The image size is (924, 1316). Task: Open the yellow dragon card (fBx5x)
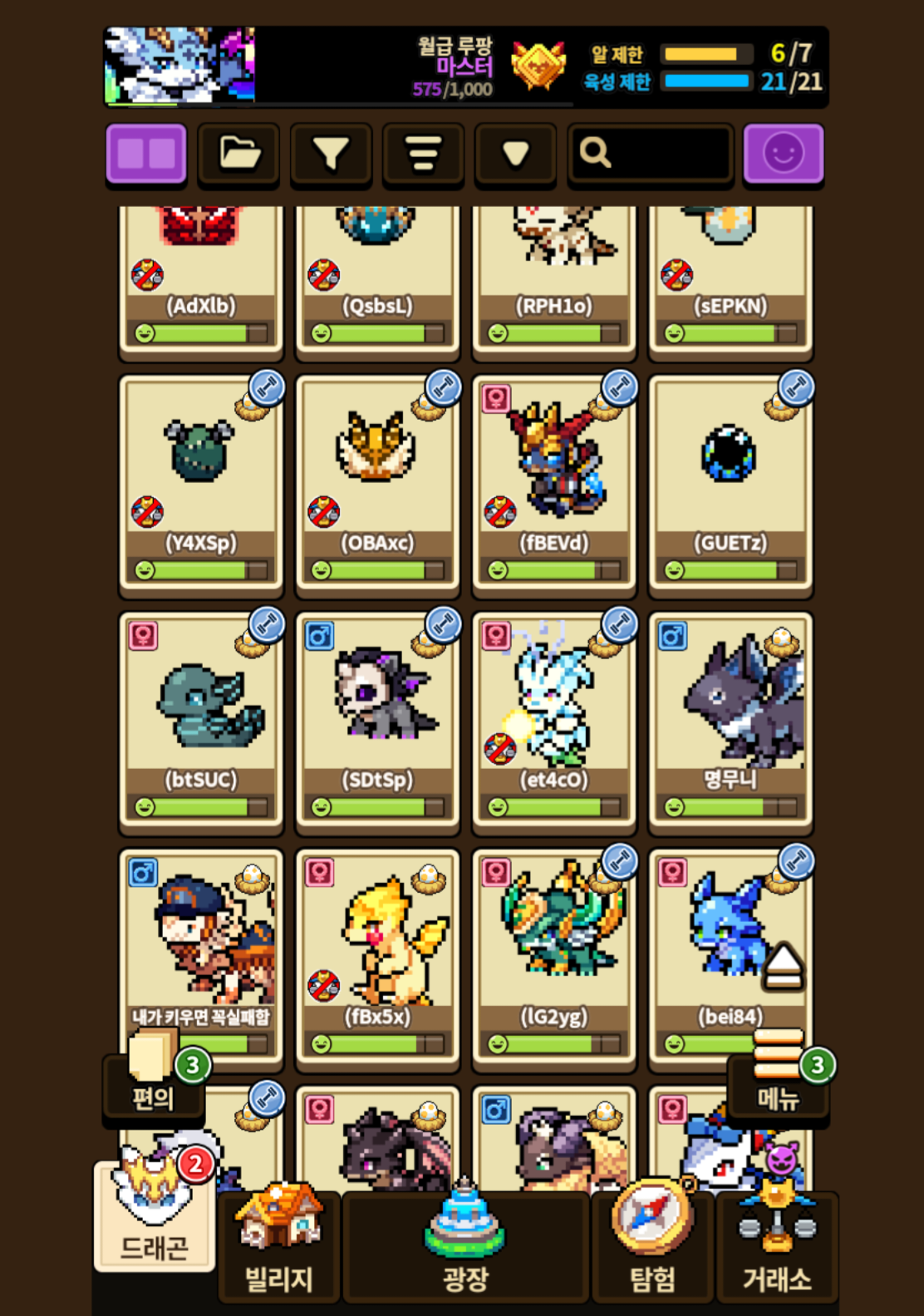tap(377, 959)
